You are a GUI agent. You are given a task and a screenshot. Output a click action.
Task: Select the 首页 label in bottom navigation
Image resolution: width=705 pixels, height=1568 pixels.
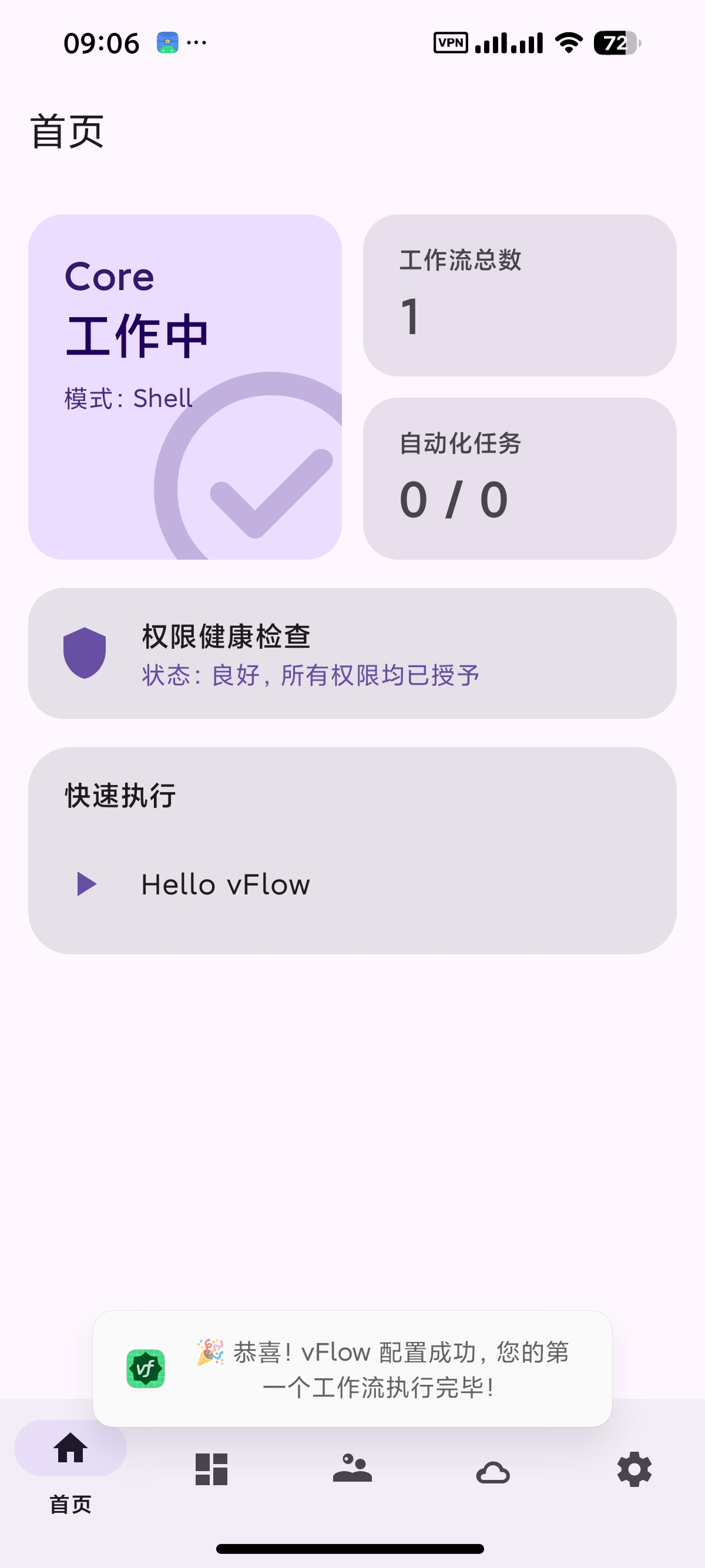(70, 1504)
